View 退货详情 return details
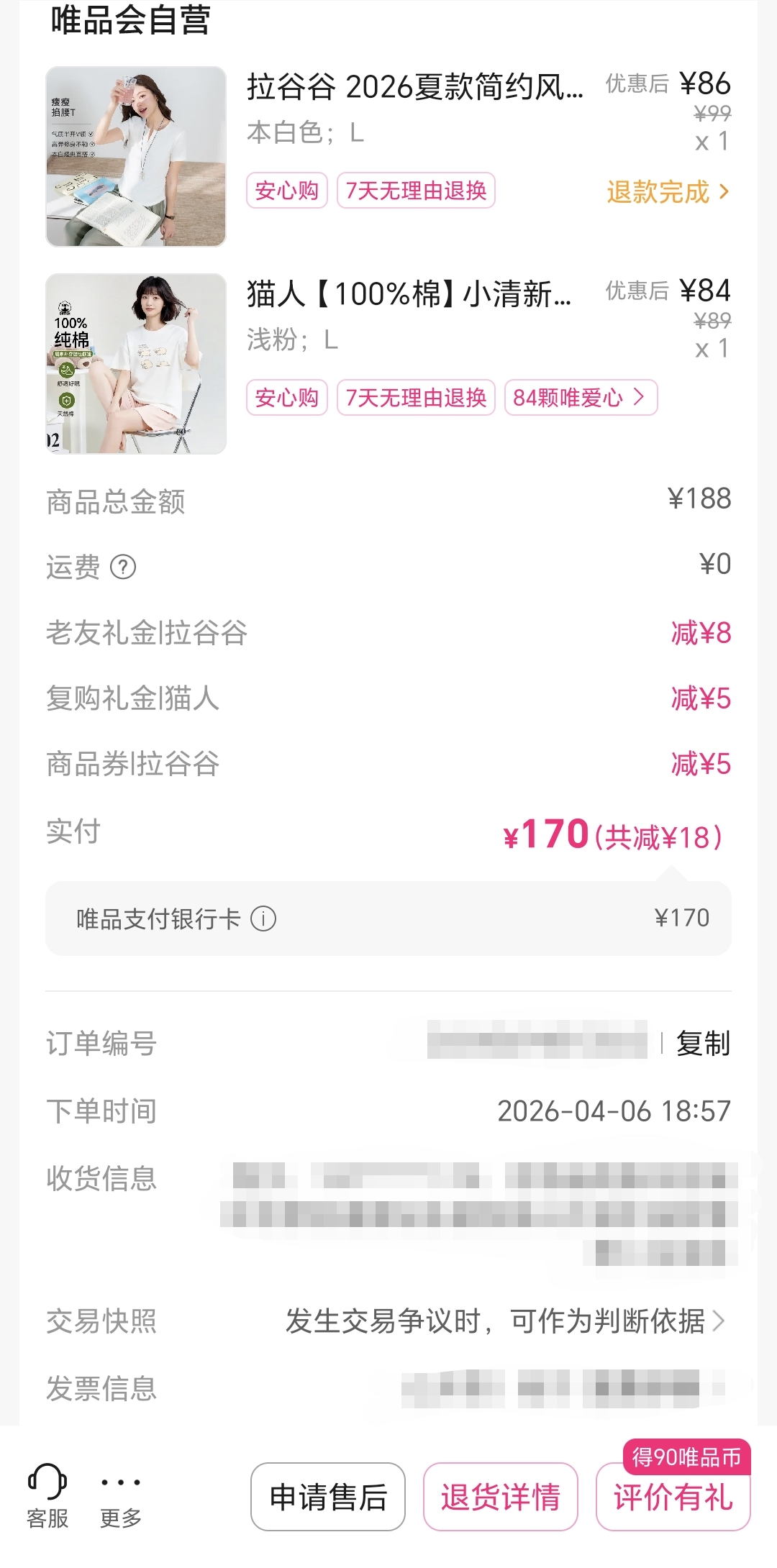Viewport: 777px width, 1568px height. (x=501, y=1497)
